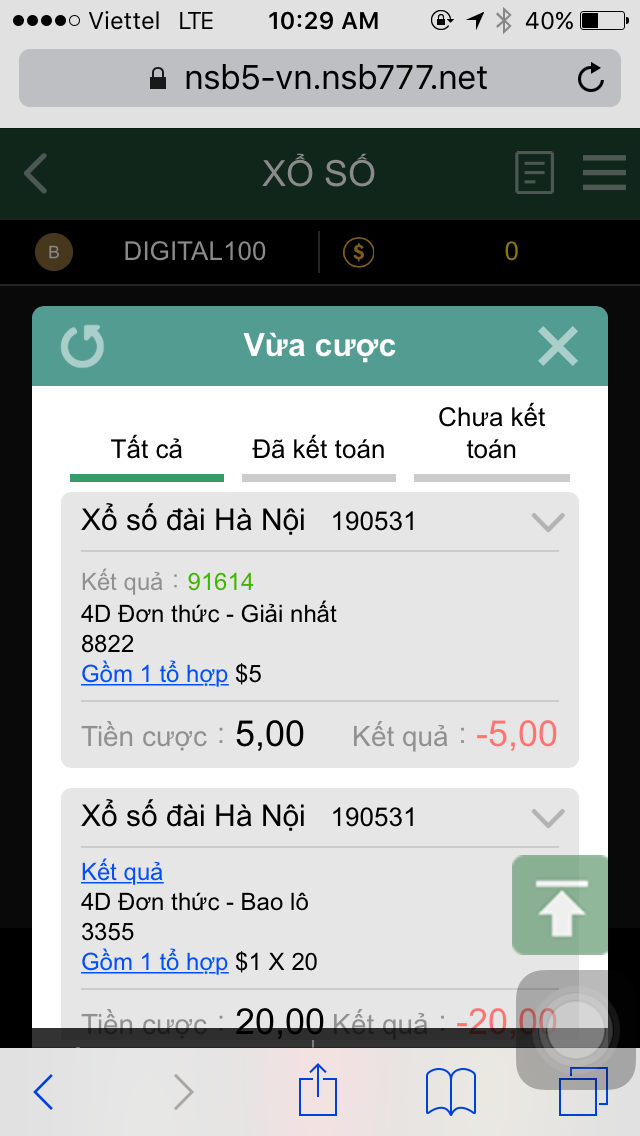Open Gồm 1 tổ hợp link for $5 bet
Screen dimensions: 640x1136
155,674
